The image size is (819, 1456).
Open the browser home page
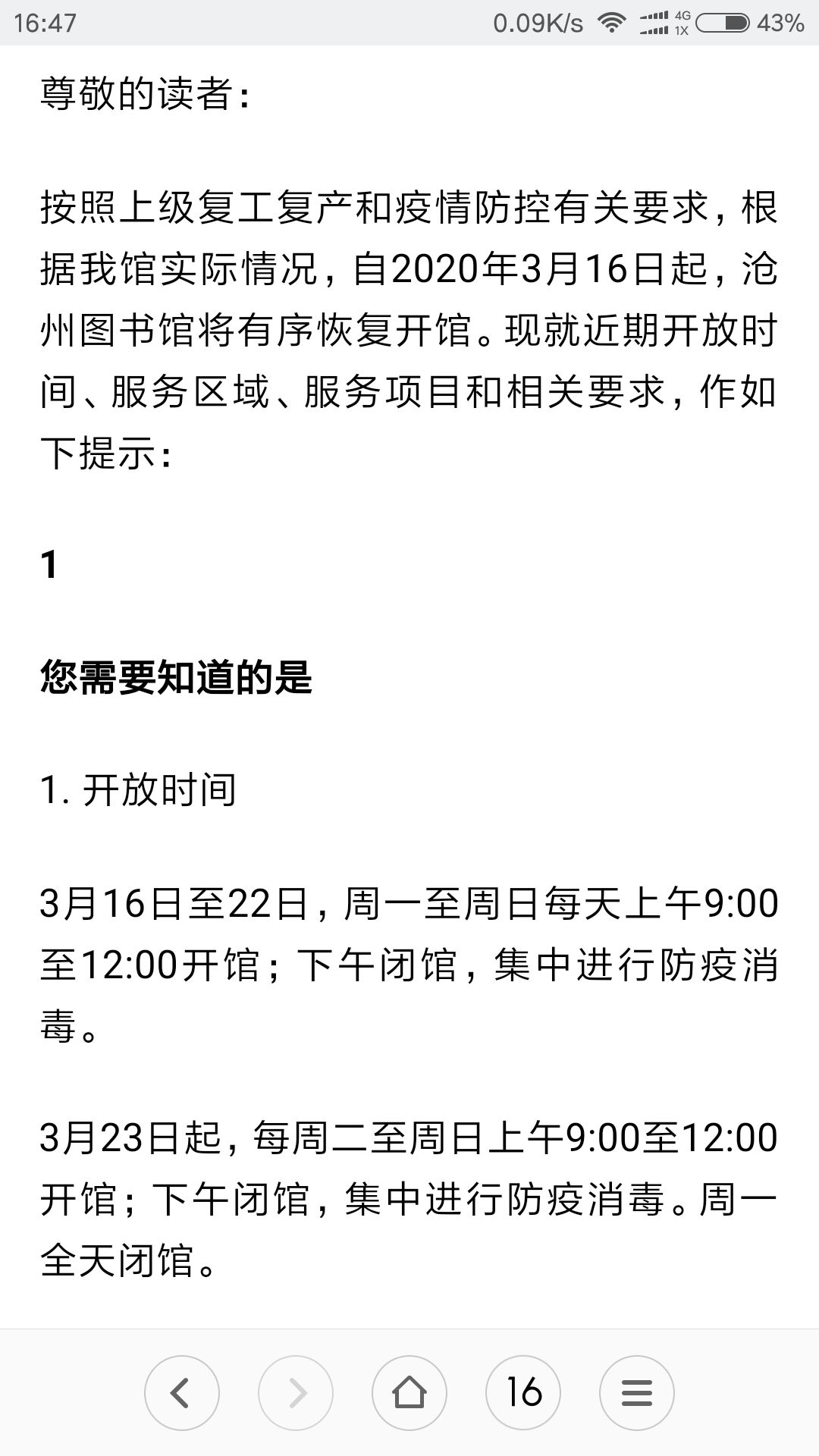coord(409,1393)
